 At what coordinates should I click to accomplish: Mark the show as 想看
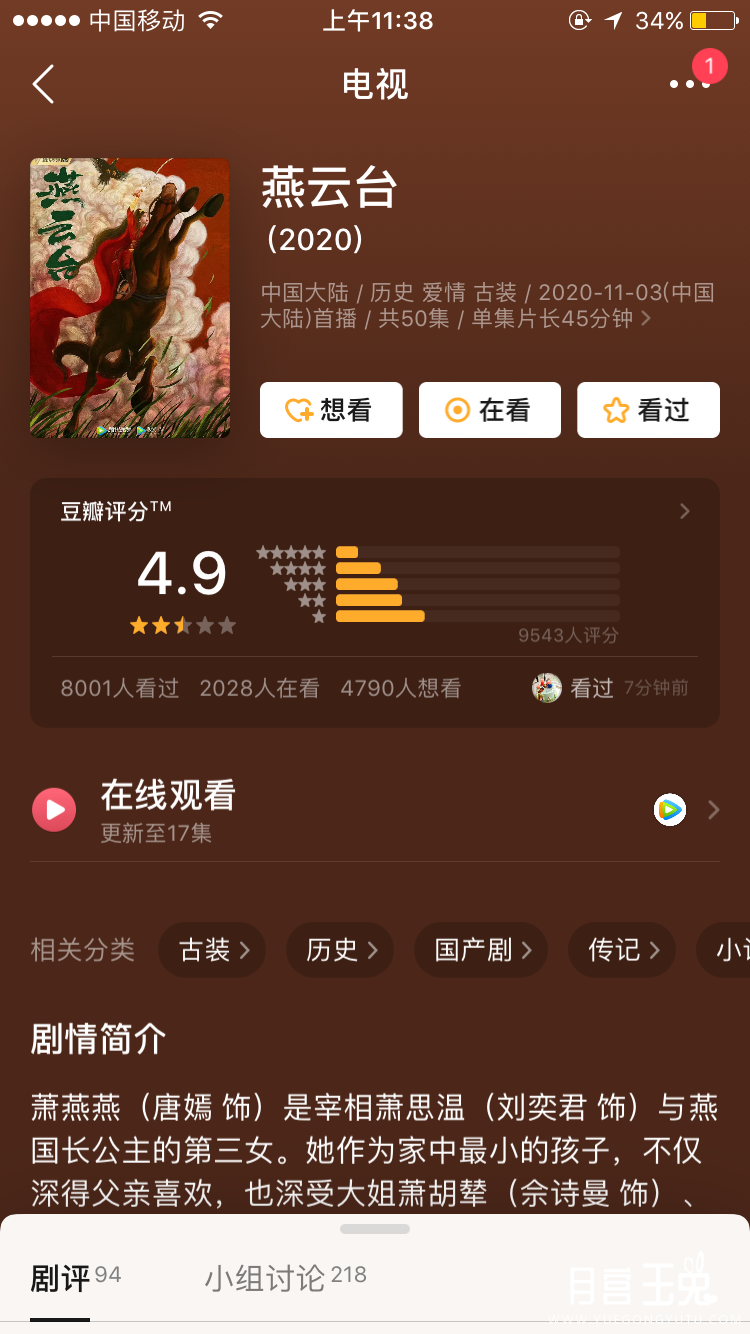click(x=331, y=410)
